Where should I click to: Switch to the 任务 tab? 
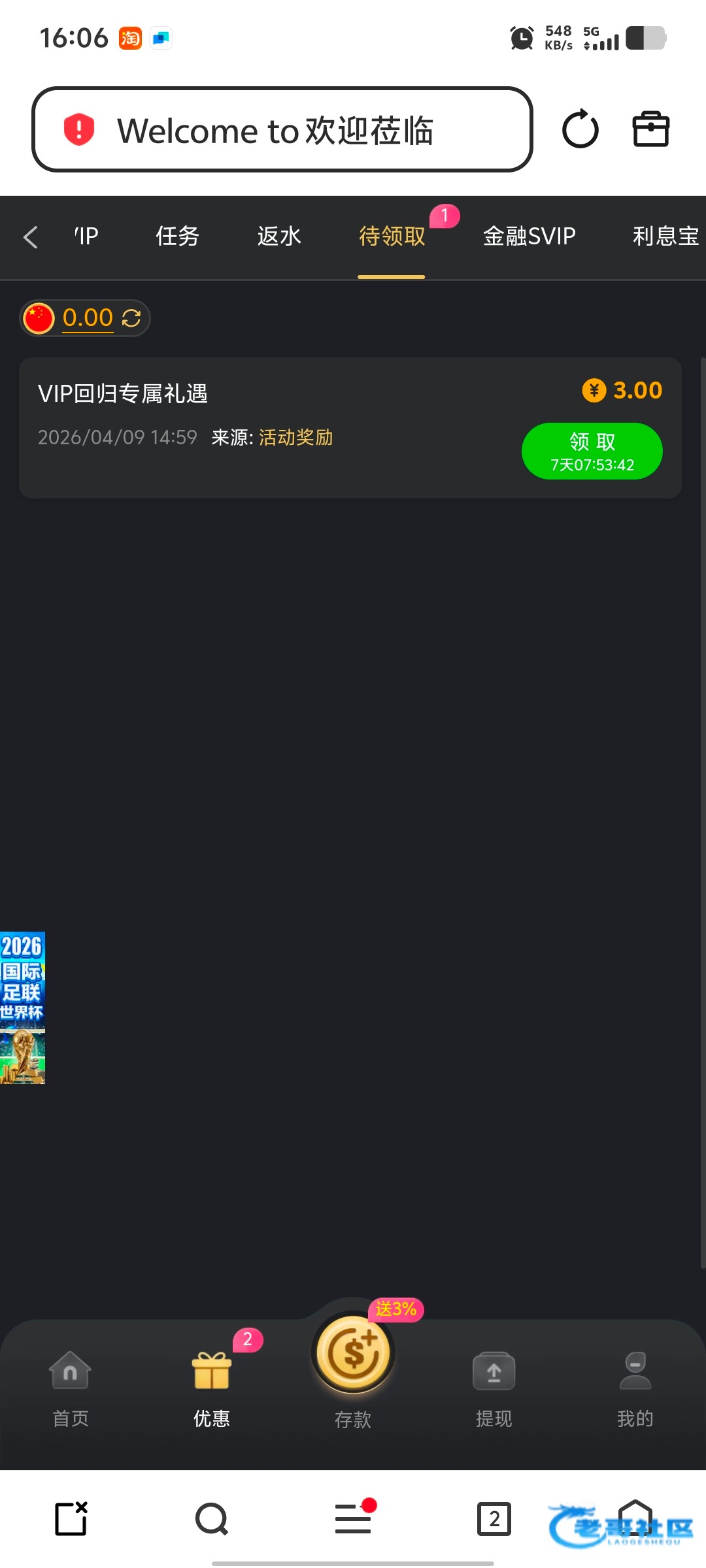[177, 237]
